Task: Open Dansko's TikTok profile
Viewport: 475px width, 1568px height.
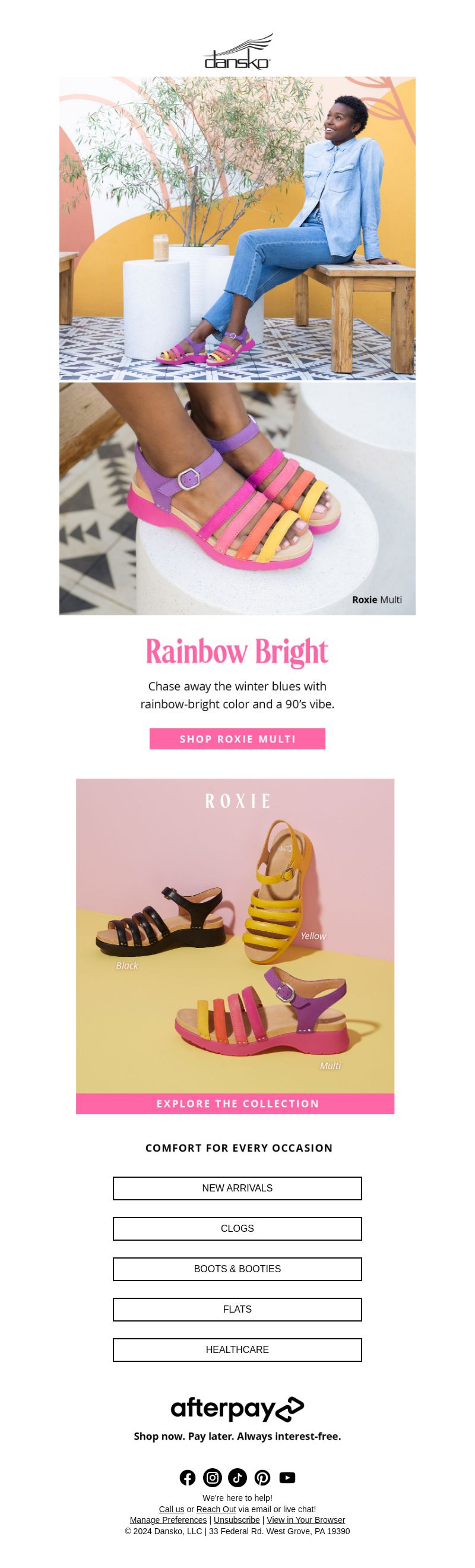Action: [x=237, y=1477]
